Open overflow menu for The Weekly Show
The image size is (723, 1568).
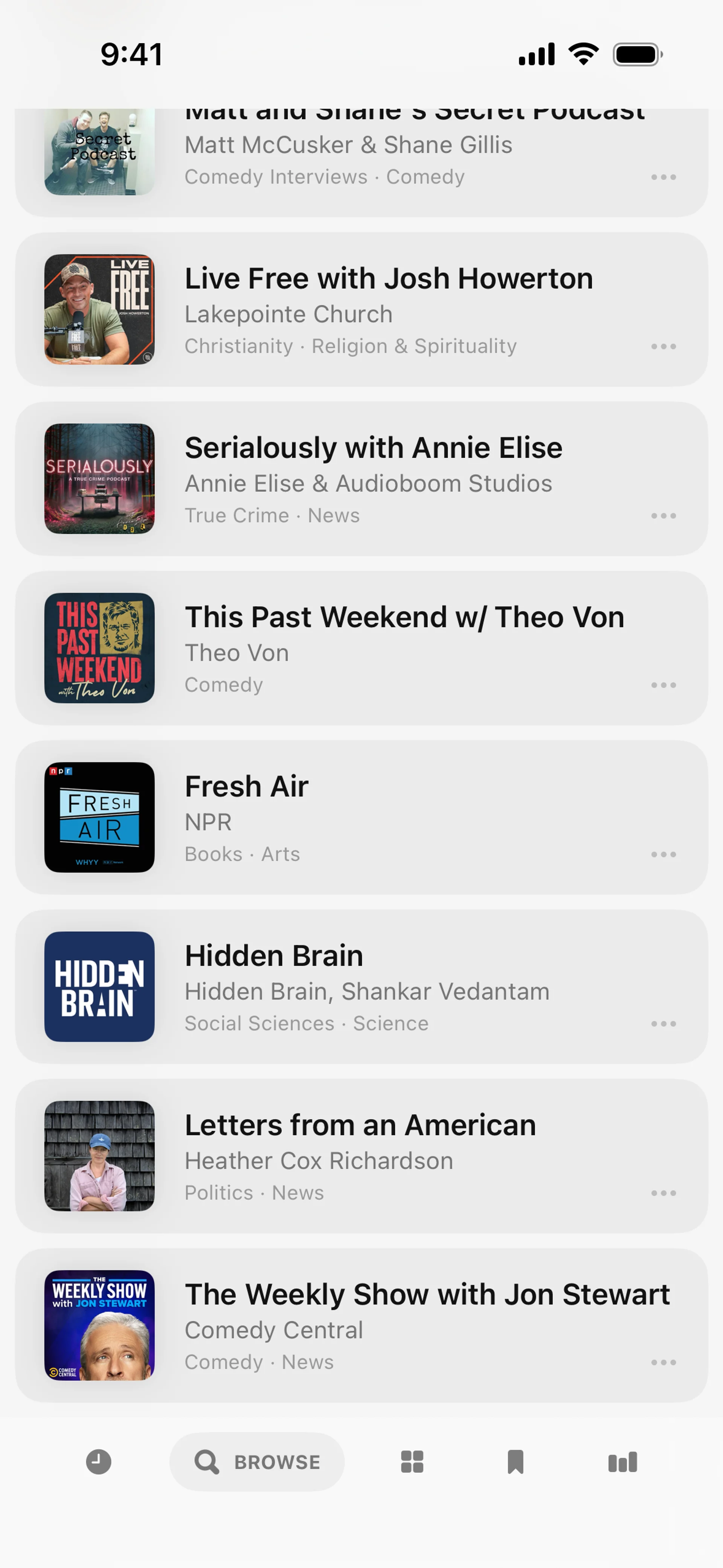(664, 1362)
